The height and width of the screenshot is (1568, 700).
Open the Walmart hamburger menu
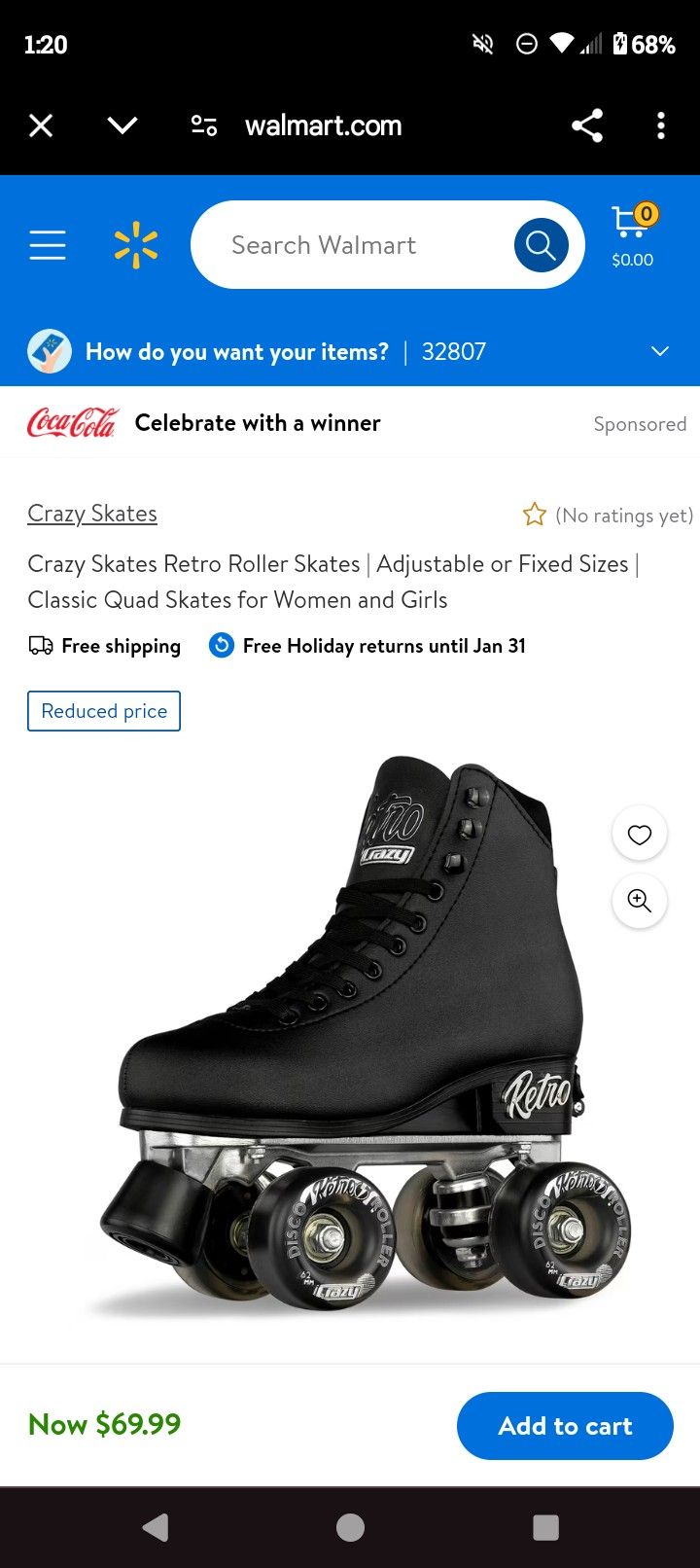(48, 245)
